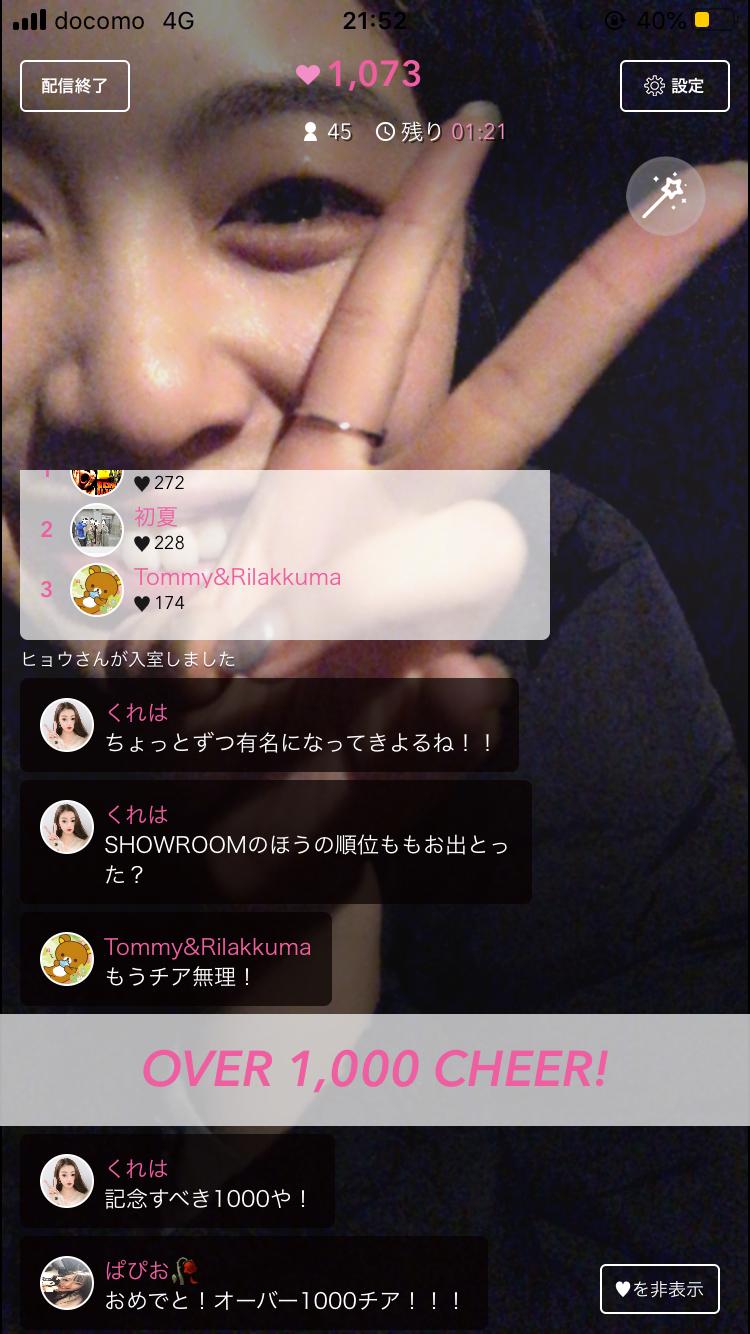Open the 設定 settings button

[x=674, y=86]
